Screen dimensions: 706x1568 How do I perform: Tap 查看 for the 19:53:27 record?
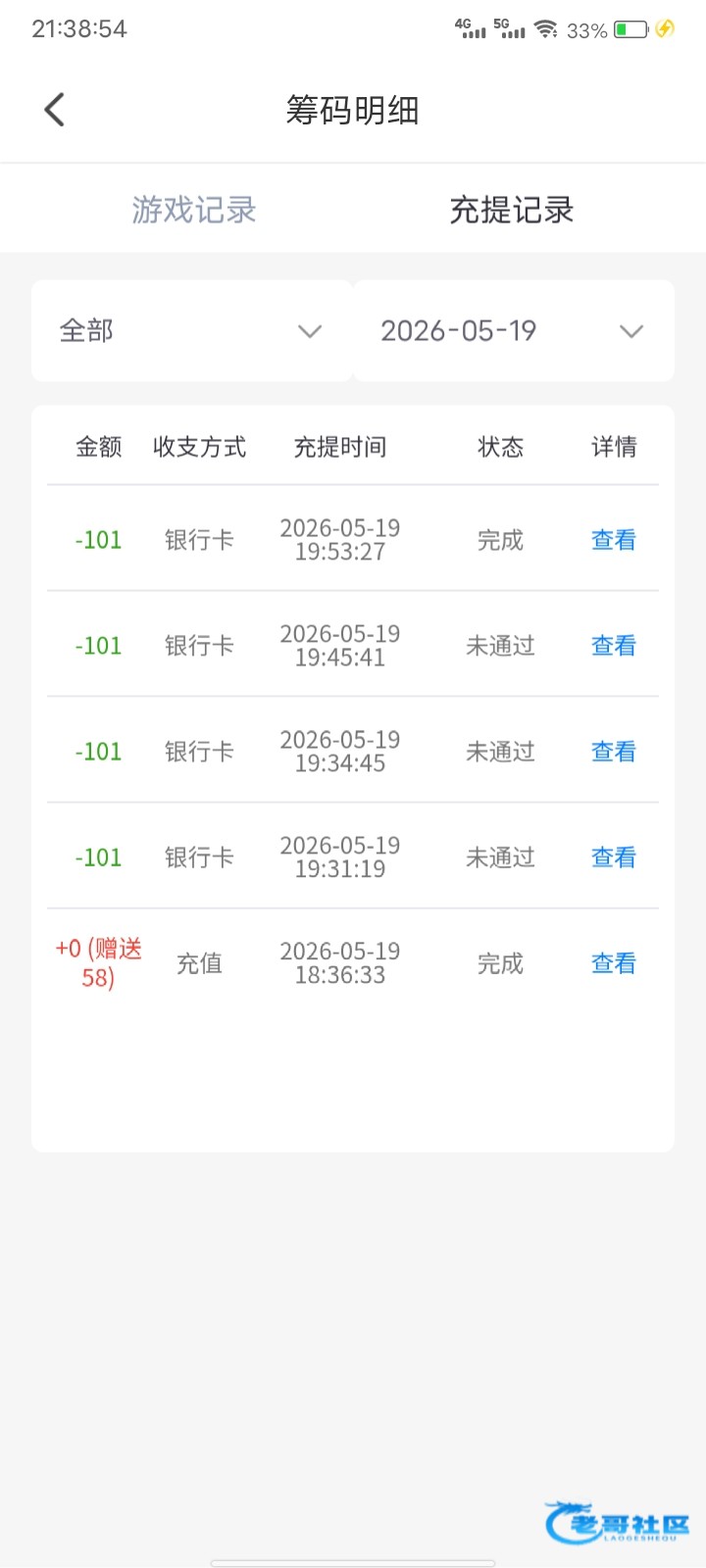(x=614, y=540)
